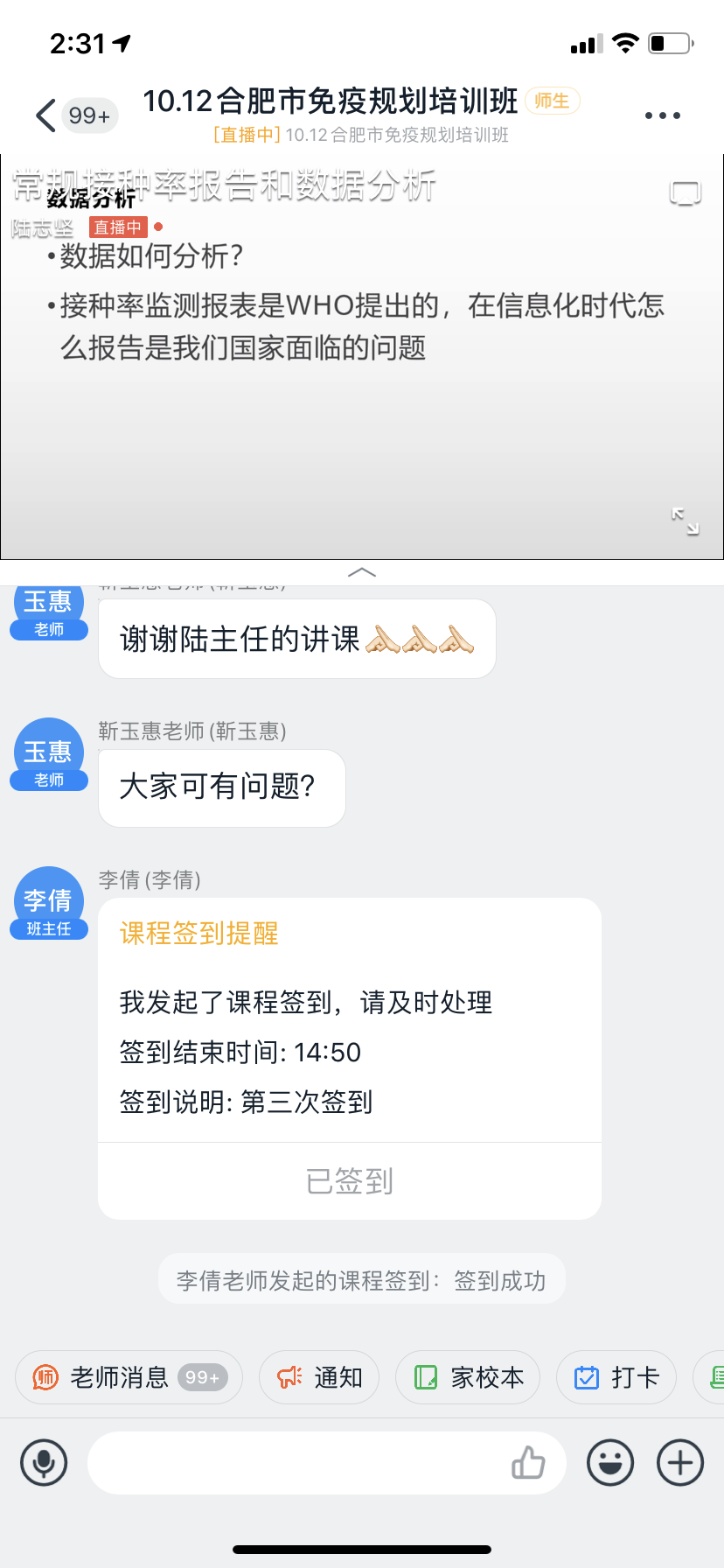Switch to voice input microphone
The image size is (724, 1568).
coord(44,1462)
